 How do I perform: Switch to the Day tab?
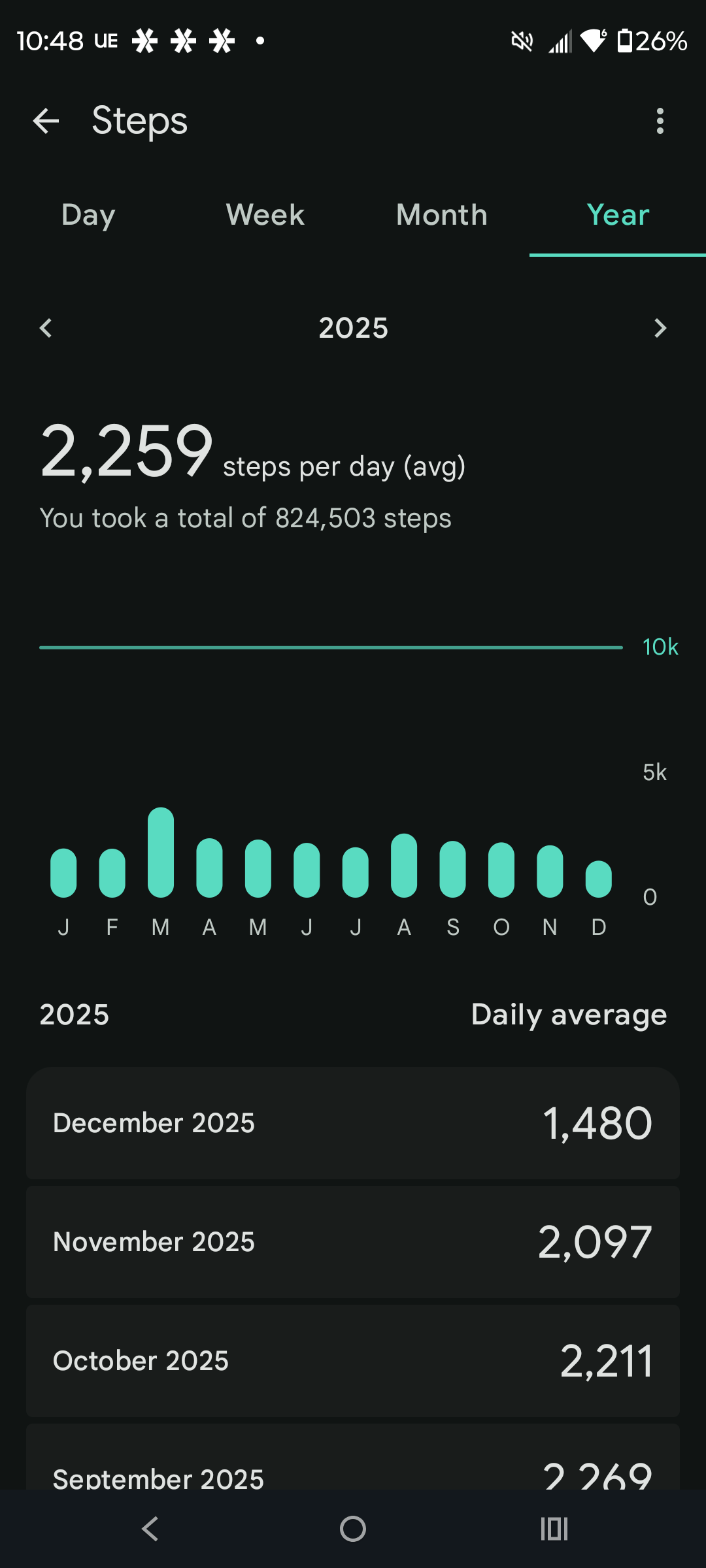[x=88, y=215]
